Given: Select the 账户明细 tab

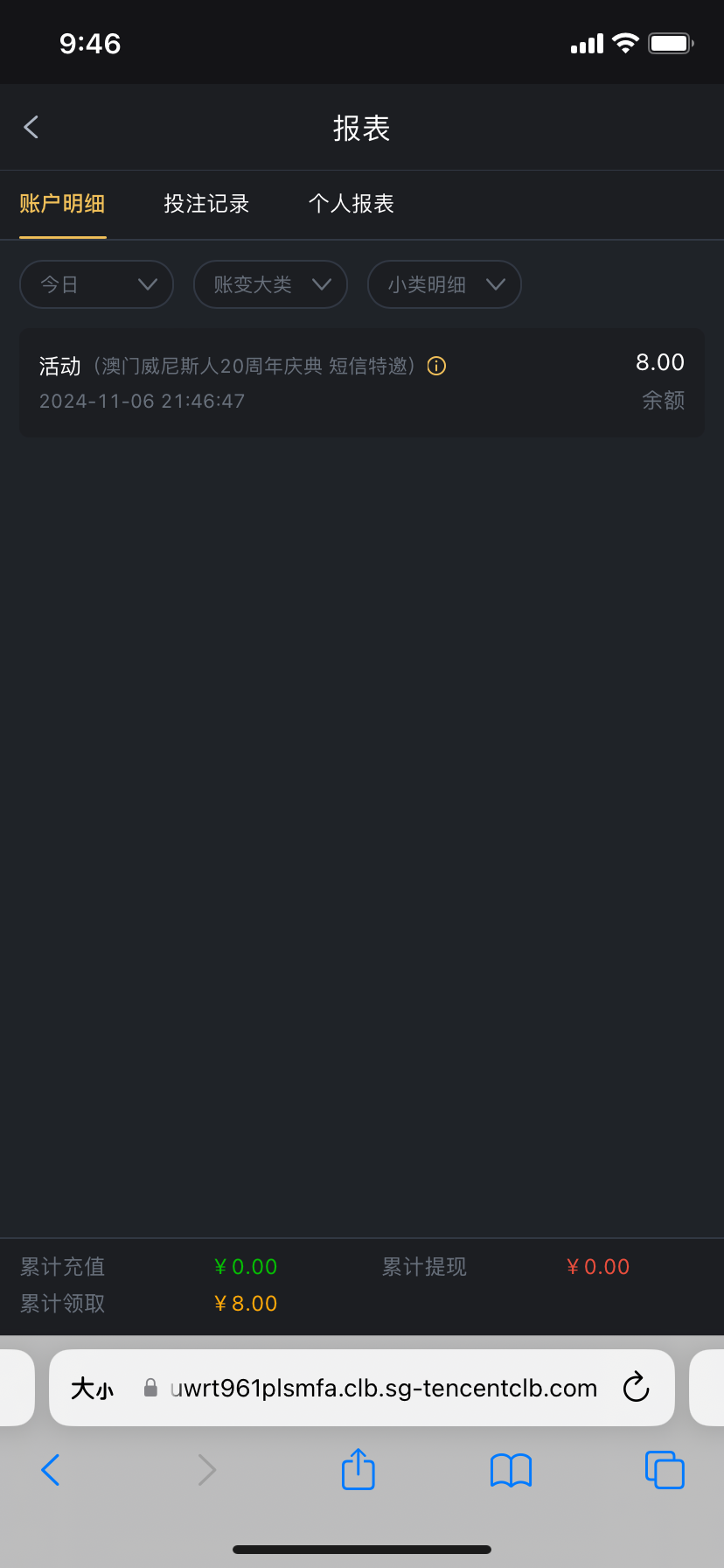Looking at the screenshot, I should pyautogui.click(x=62, y=204).
